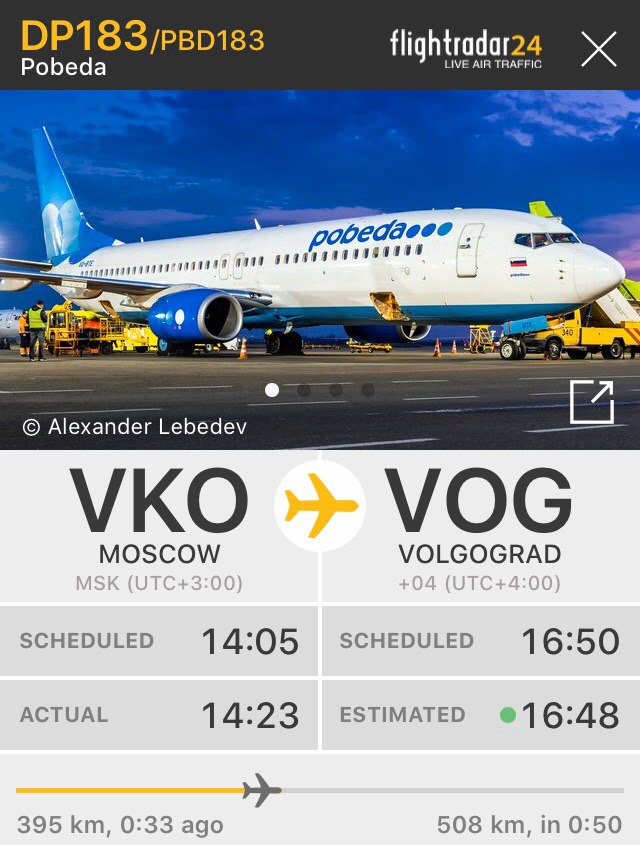Close the DP183 flight details panel
This screenshot has height=845, width=640.
pyautogui.click(x=599, y=47)
